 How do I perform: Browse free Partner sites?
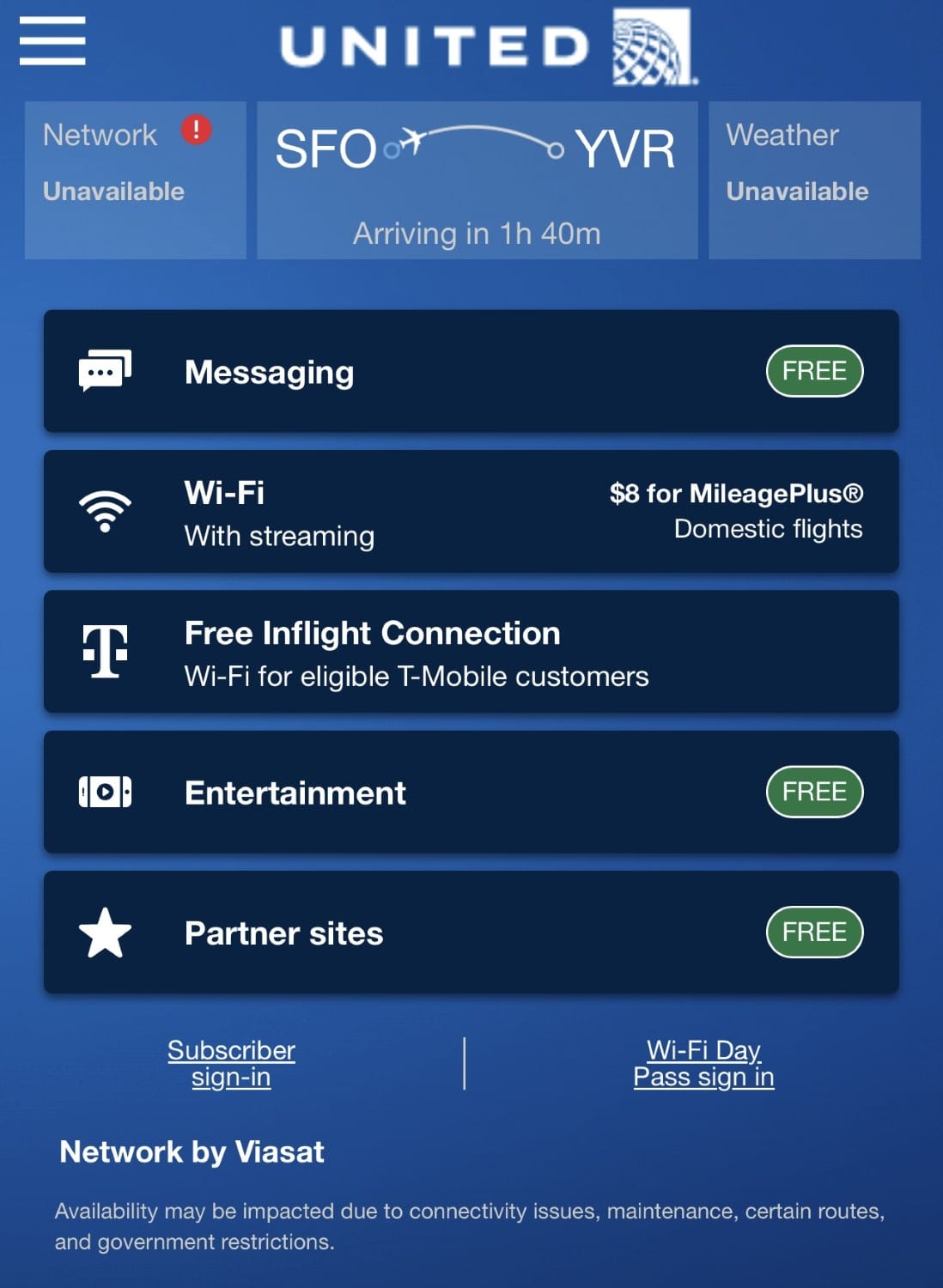pos(471,933)
